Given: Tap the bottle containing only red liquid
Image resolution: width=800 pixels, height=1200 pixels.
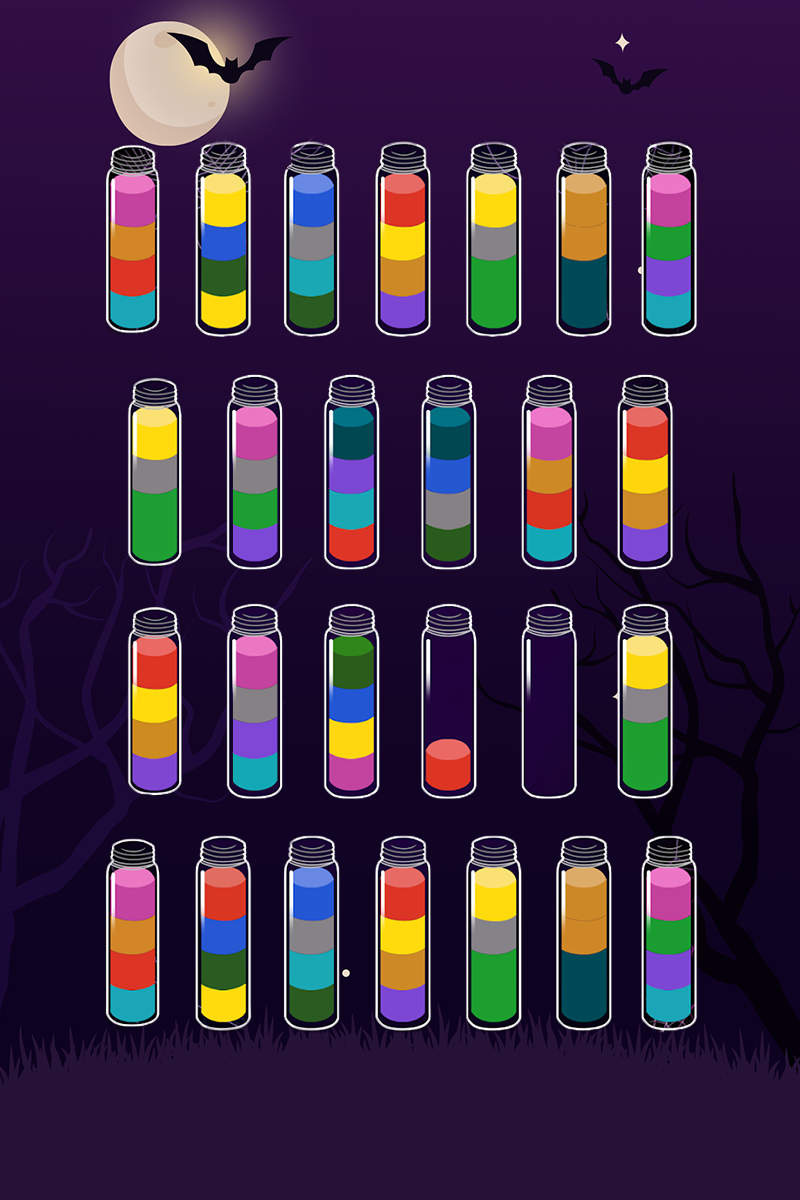Looking at the screenshot, I should point(448,701).
